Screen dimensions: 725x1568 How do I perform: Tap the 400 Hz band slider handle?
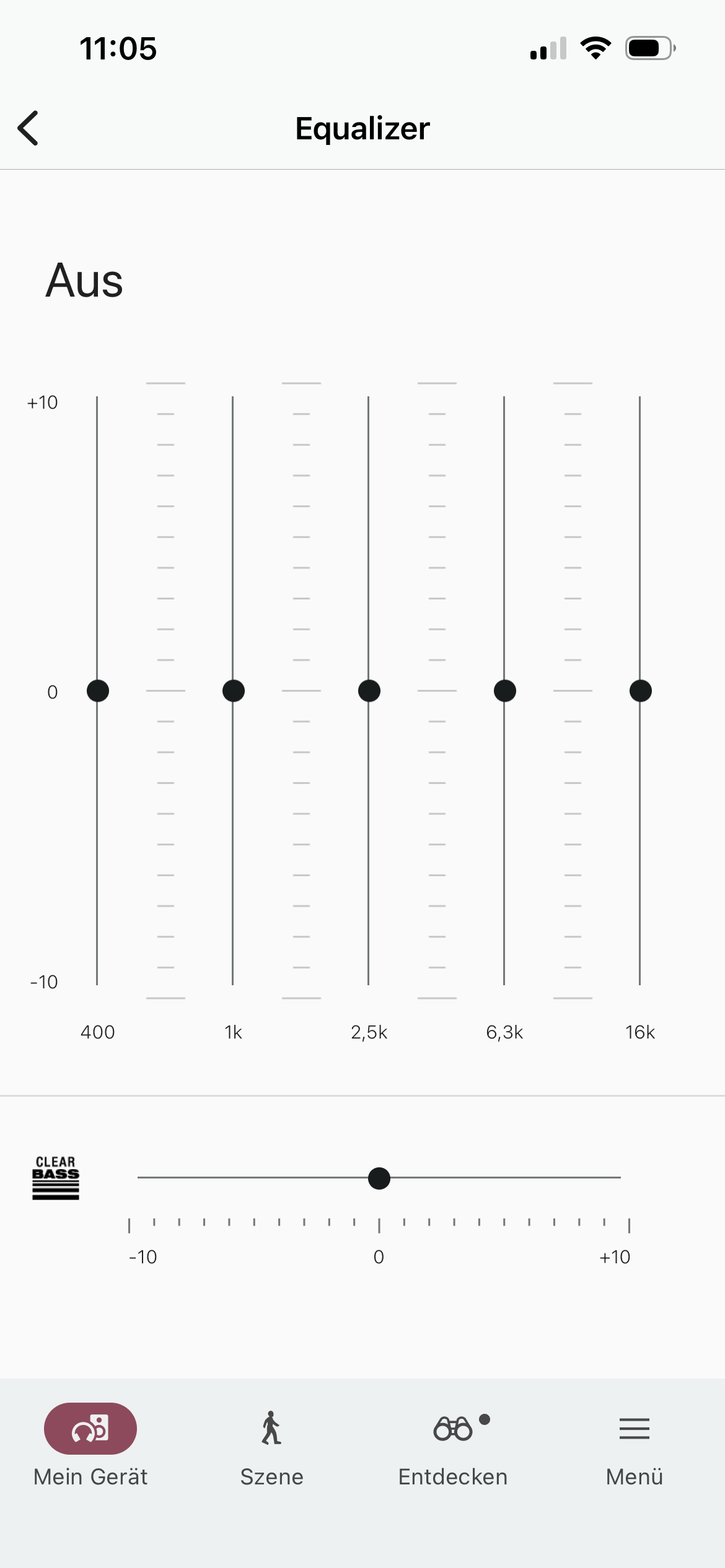tap(98, 690)
